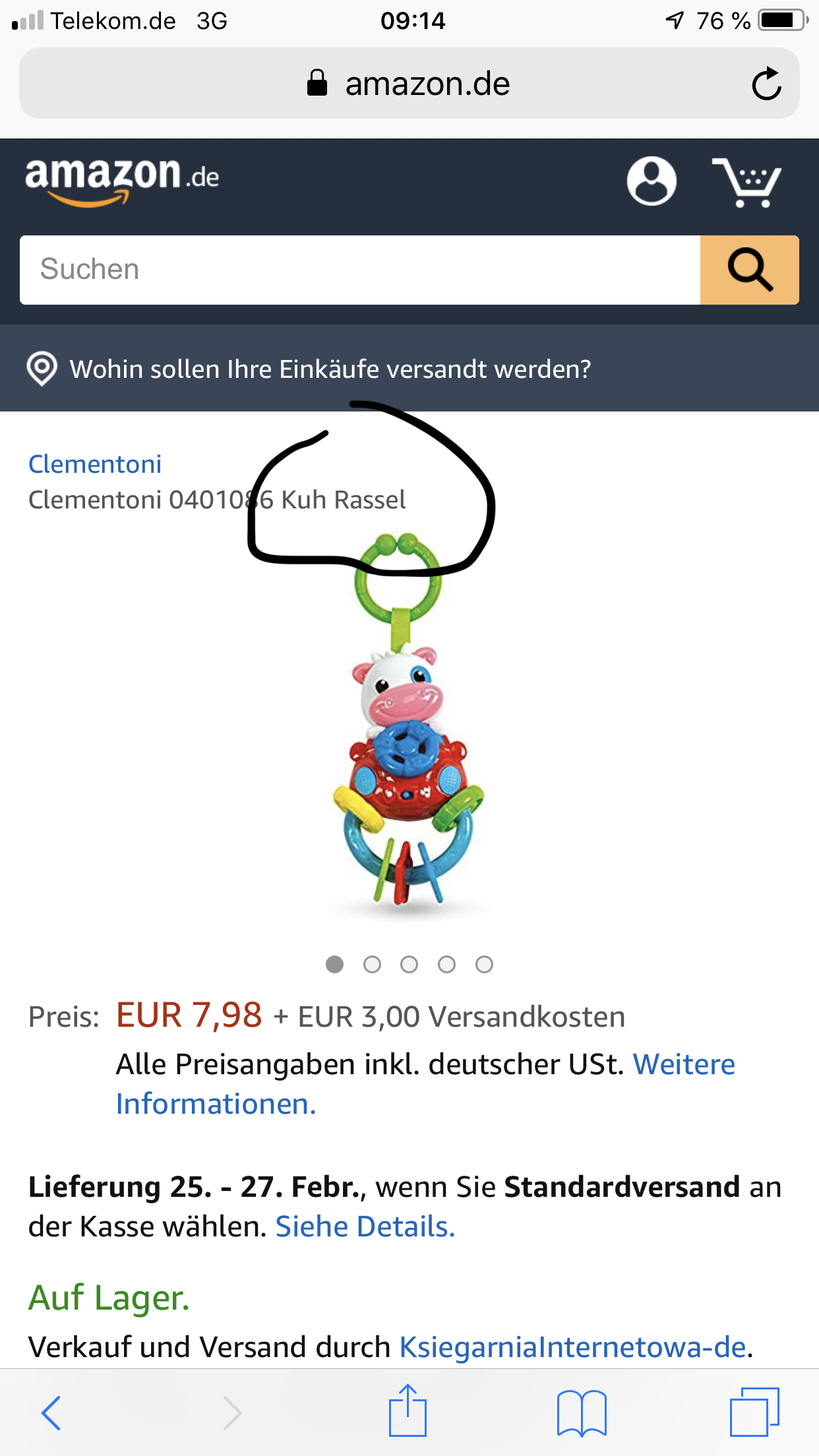Open the Amazon.de home logo
819x1456 pixels.
click(x=122, y=180)
